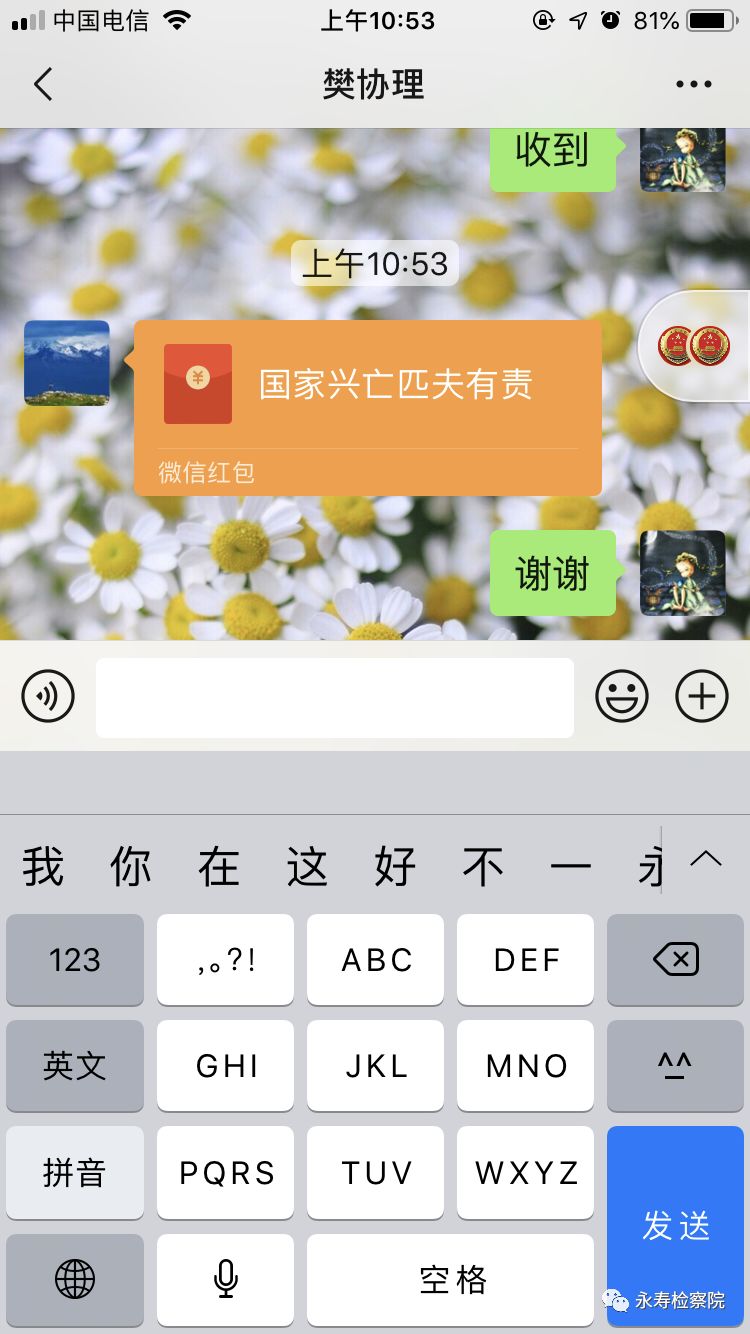Screen dimensions: 750x1334
Task: Select the suggested word 我
Action: [43, 866]
